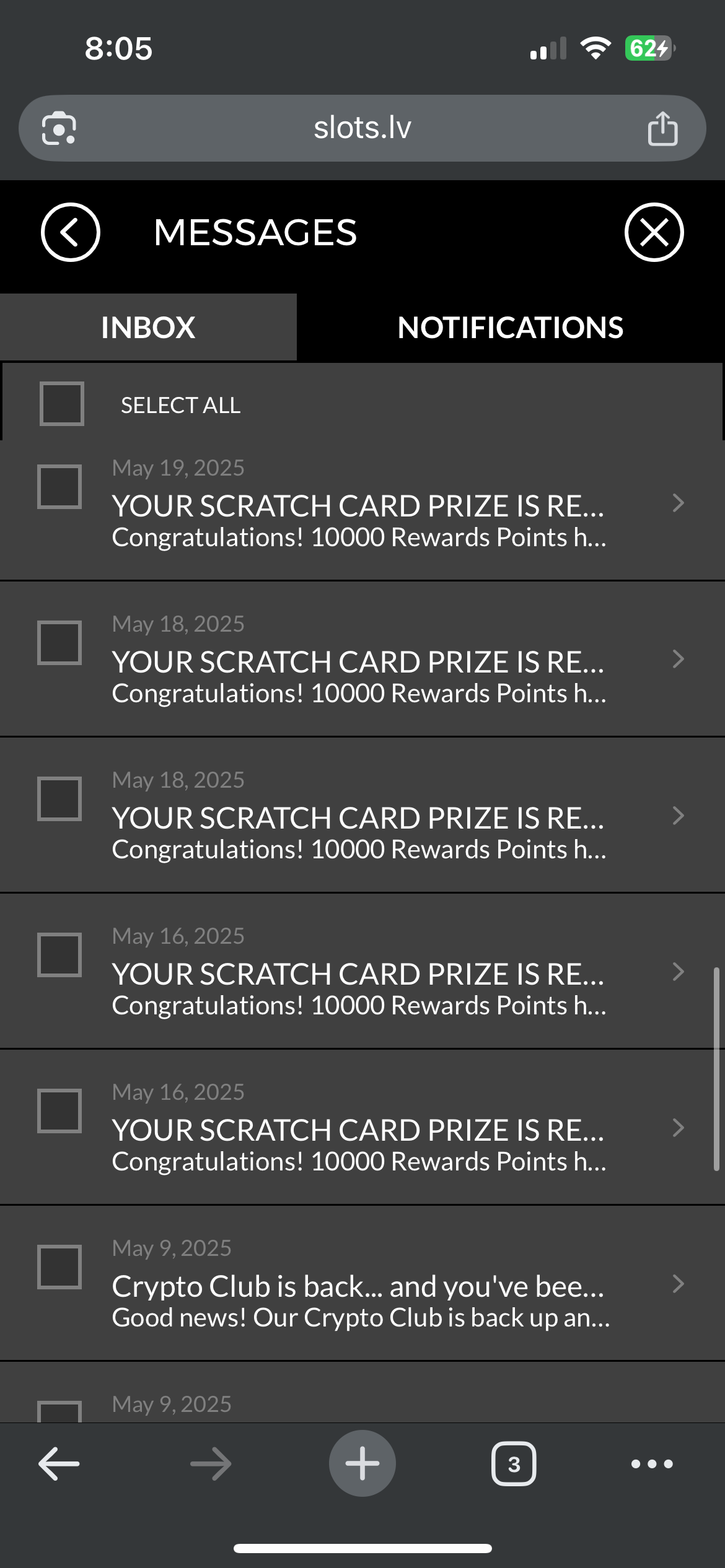The height and width of the screenshot is (1568, 725).
Task: Close the Messages panel
Action: click(x=654, y=232)
